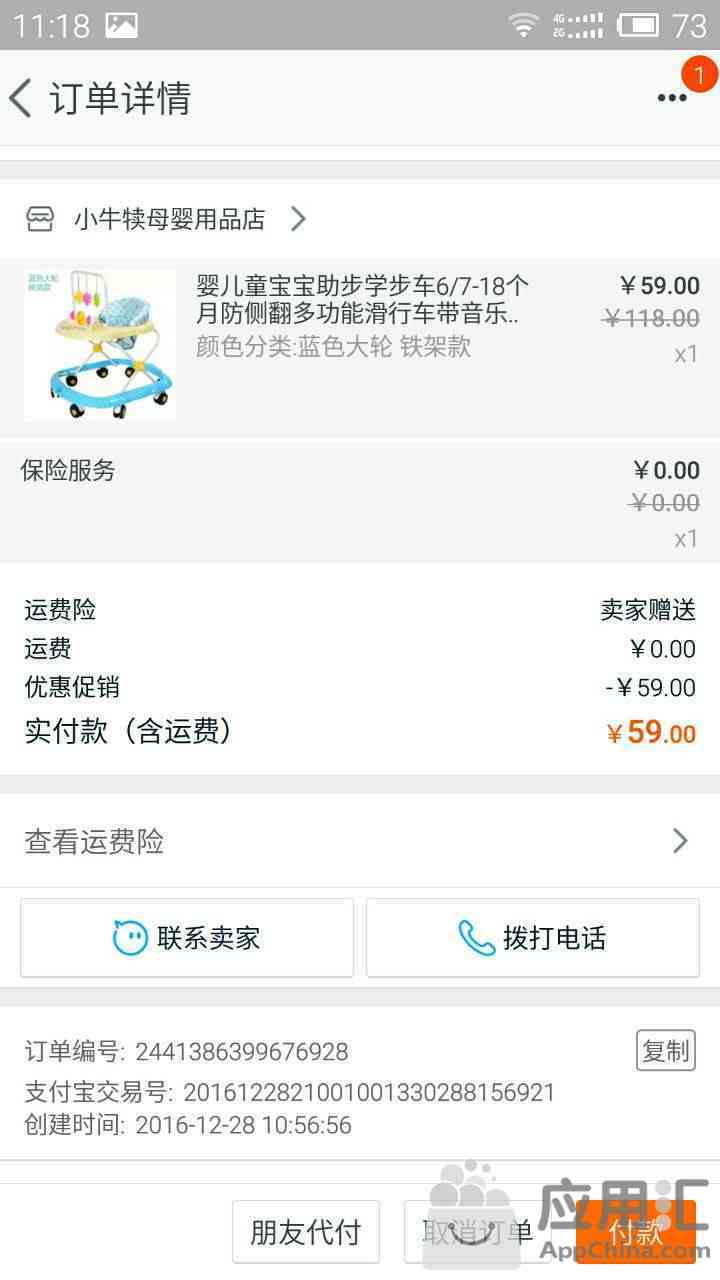Cancel the order with 取消订单

coord(478,1232)
